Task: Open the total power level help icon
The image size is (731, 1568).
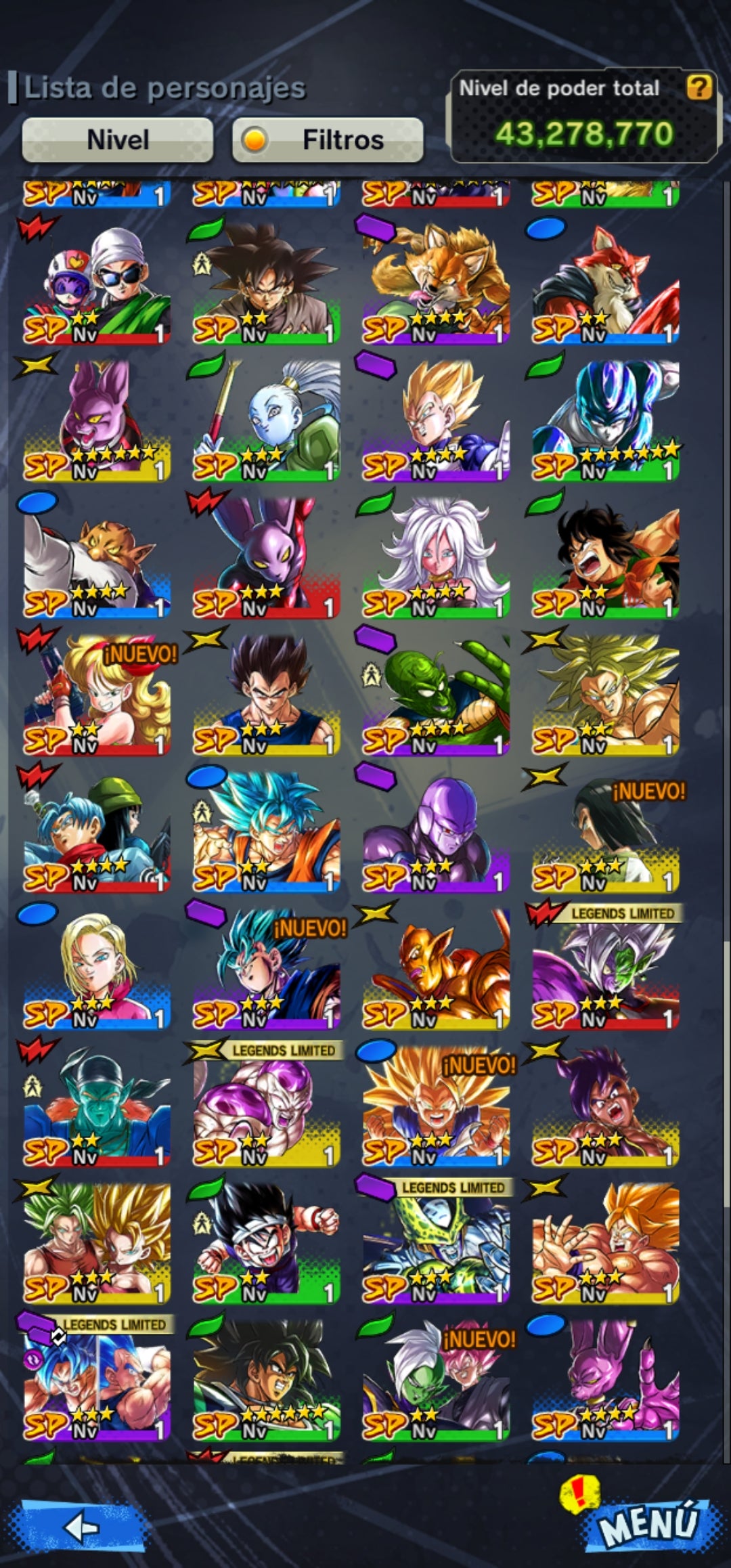Action: coord(699,87)
